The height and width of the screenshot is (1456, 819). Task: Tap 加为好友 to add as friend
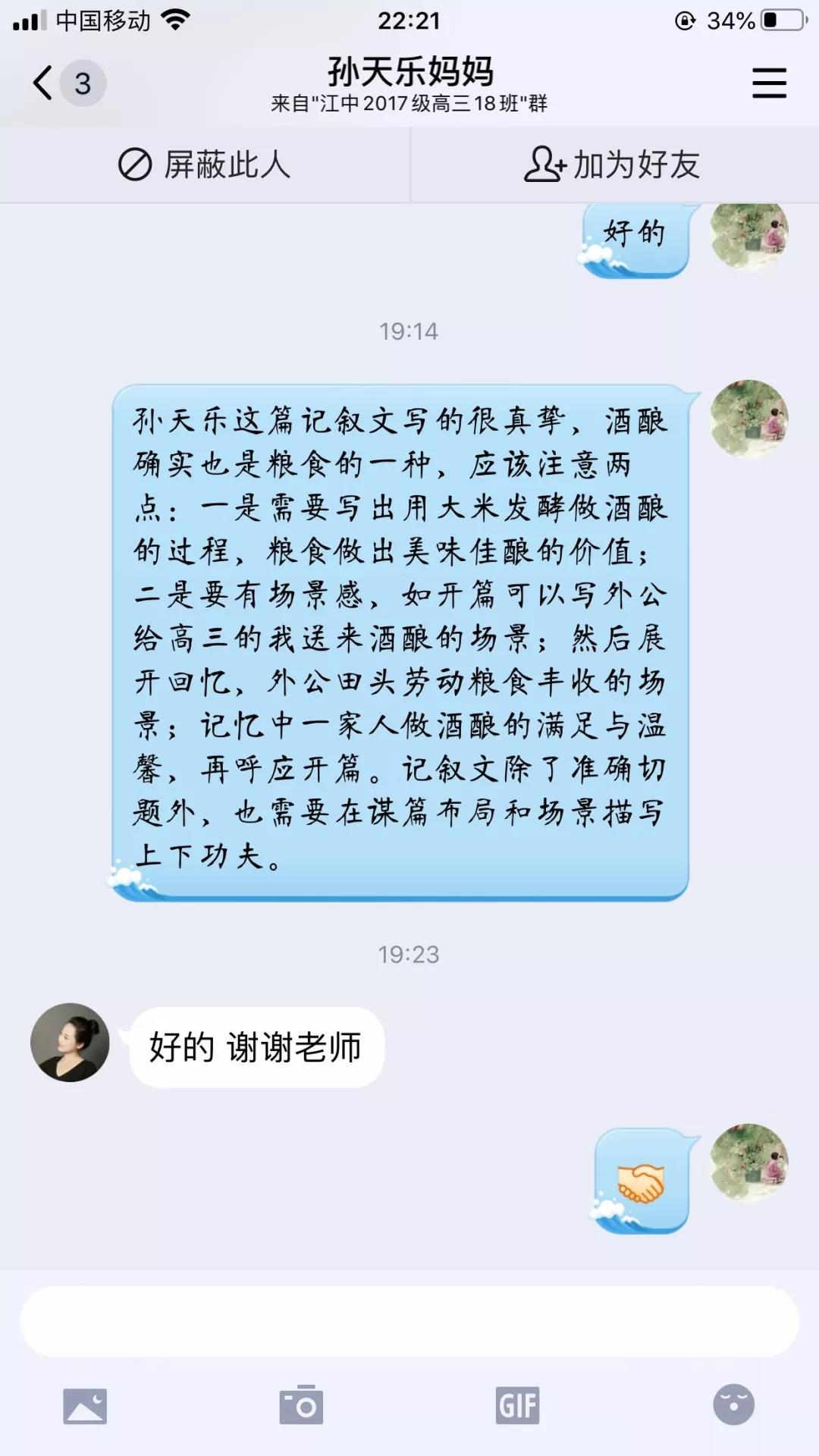(613, 165)
